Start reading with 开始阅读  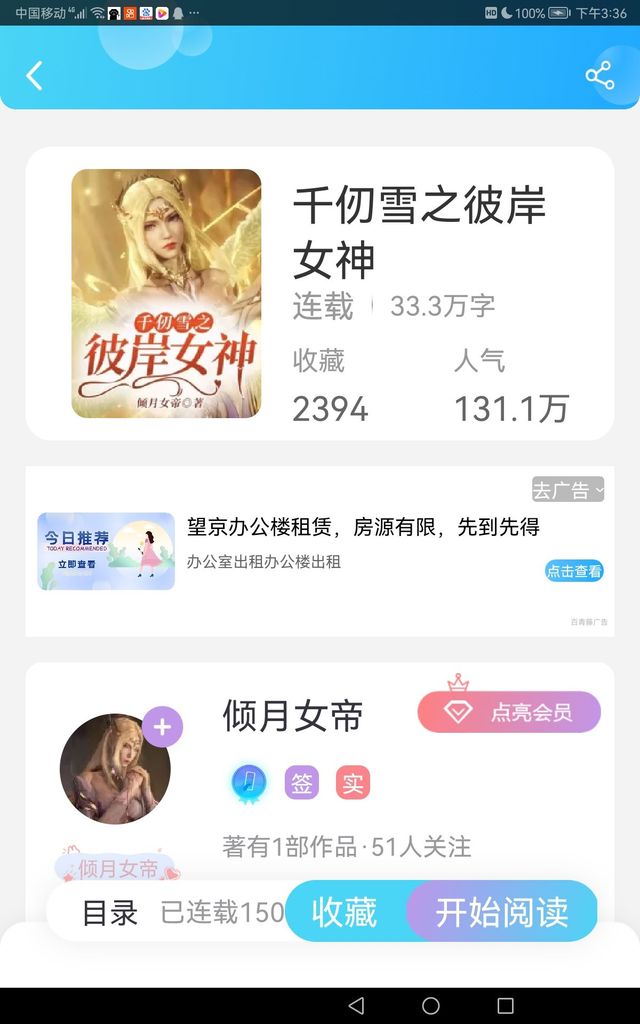pyautogui.click(x=502, y=912)
